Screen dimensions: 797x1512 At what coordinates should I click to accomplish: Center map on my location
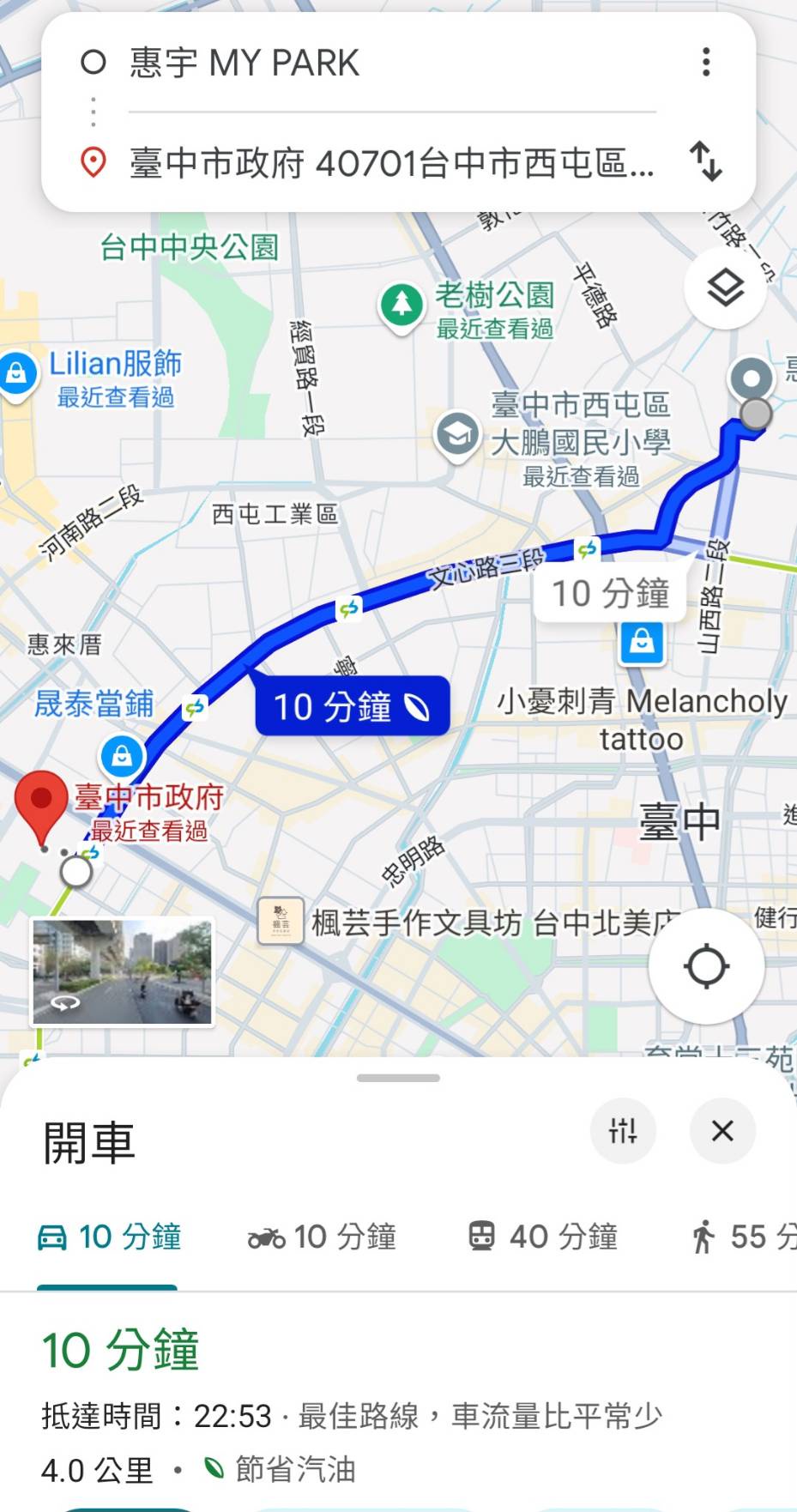[706, 966]
